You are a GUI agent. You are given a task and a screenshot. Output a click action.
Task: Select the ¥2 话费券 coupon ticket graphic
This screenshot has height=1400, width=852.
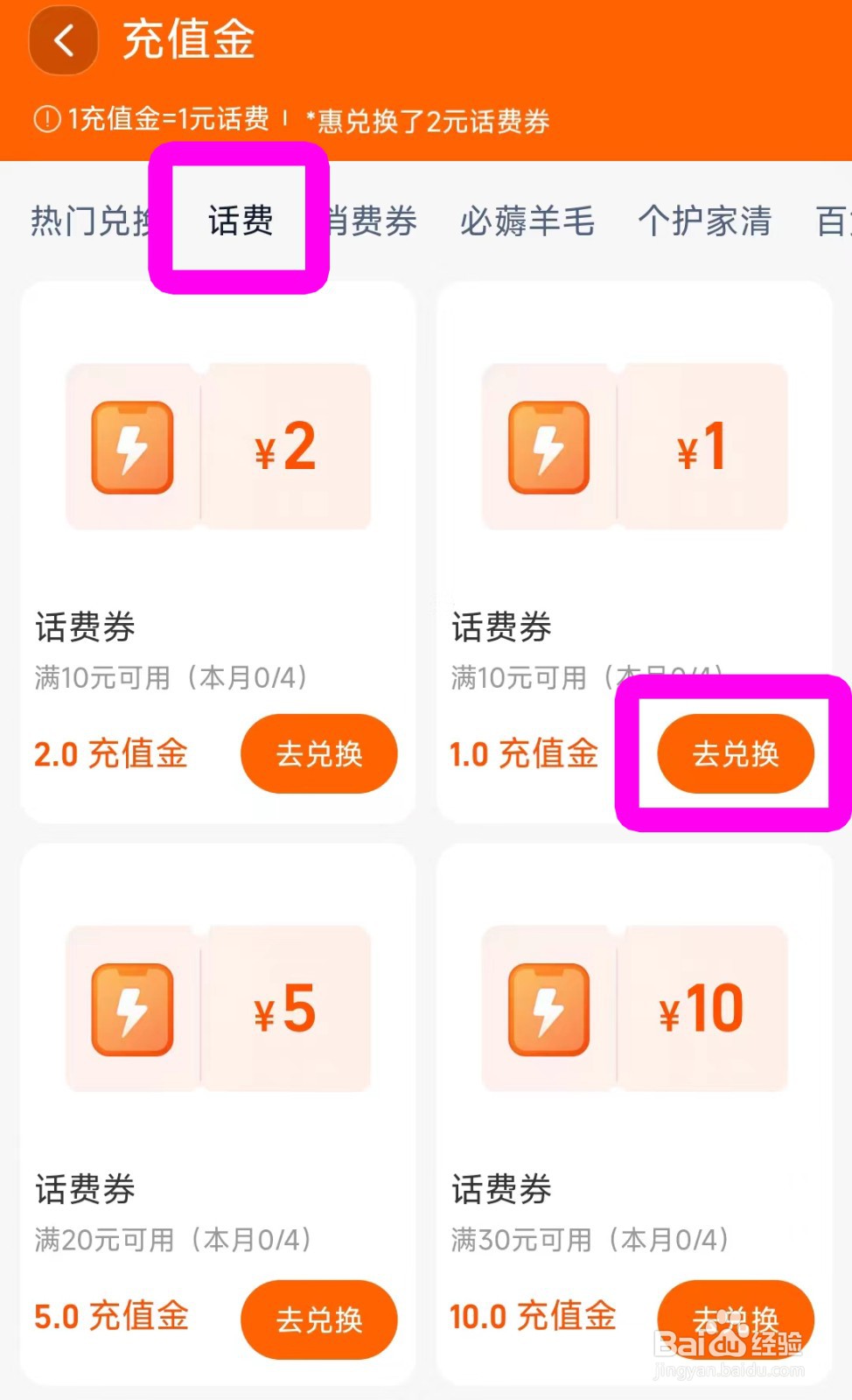(217, 448)
